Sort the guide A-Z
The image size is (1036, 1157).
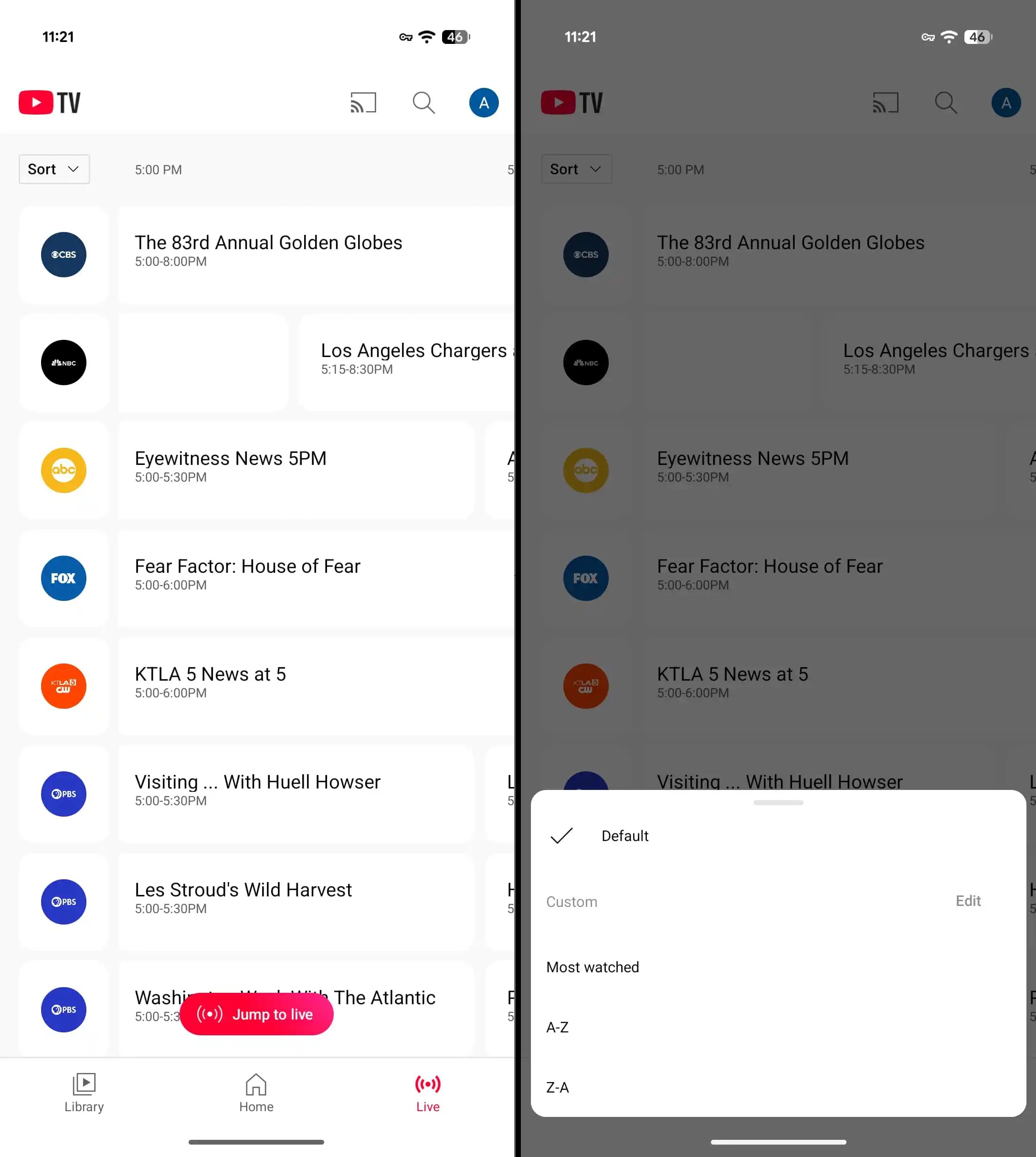click(557, 1027)
